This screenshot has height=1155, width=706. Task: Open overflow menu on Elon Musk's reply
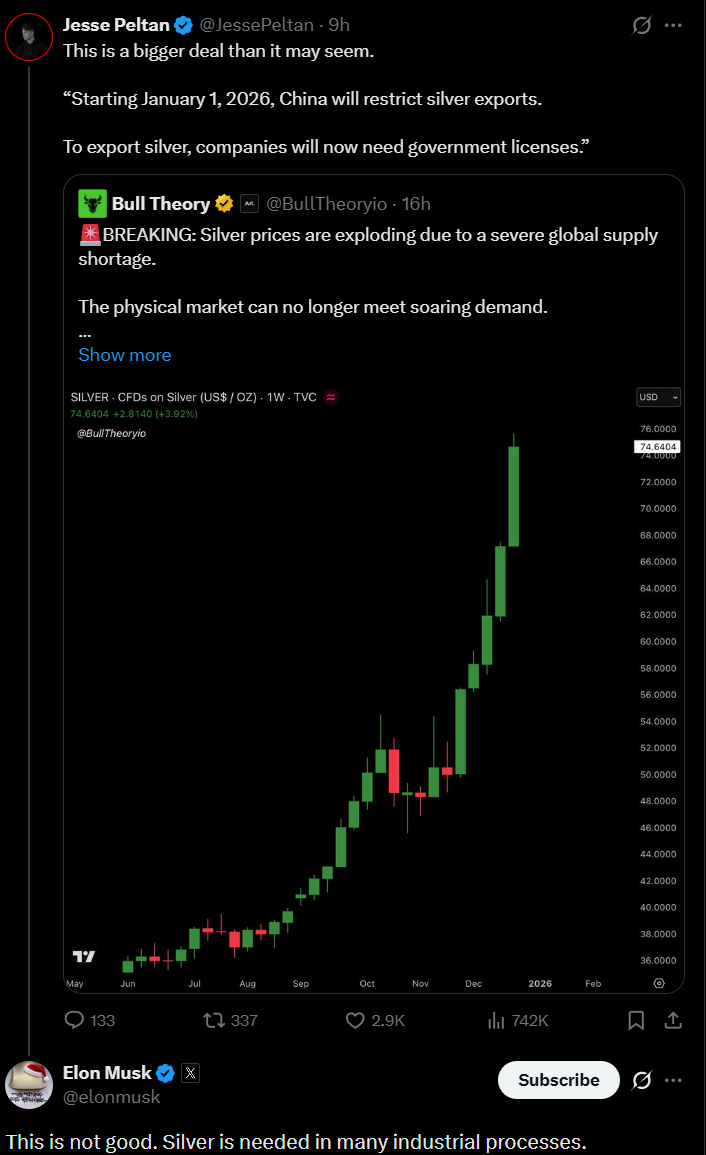tap(675, 1080)
